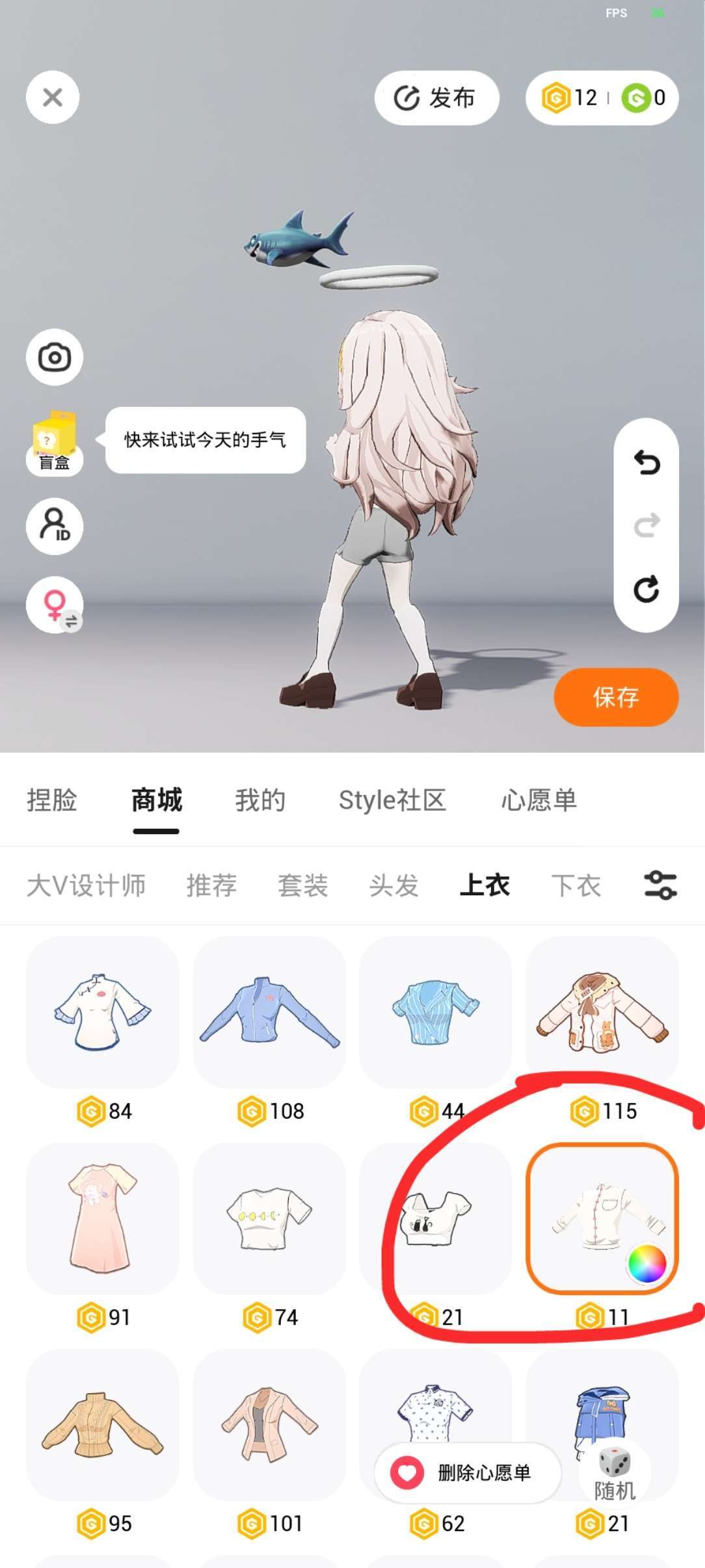
Task: Open the avatar ID icon
Action: click(55, 526)
